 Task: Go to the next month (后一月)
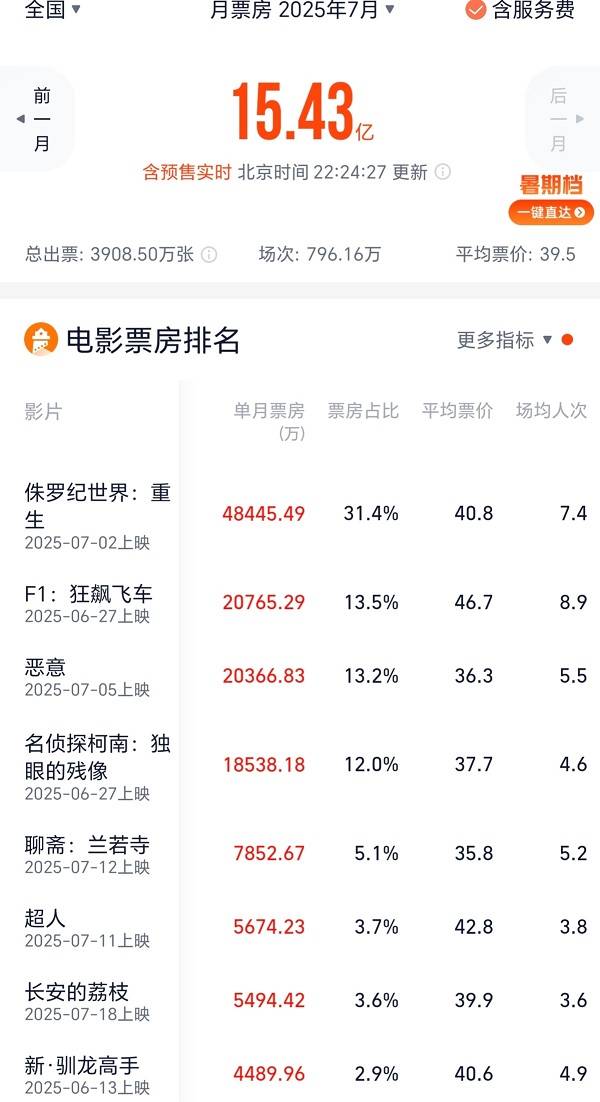(x=560, y=119)
